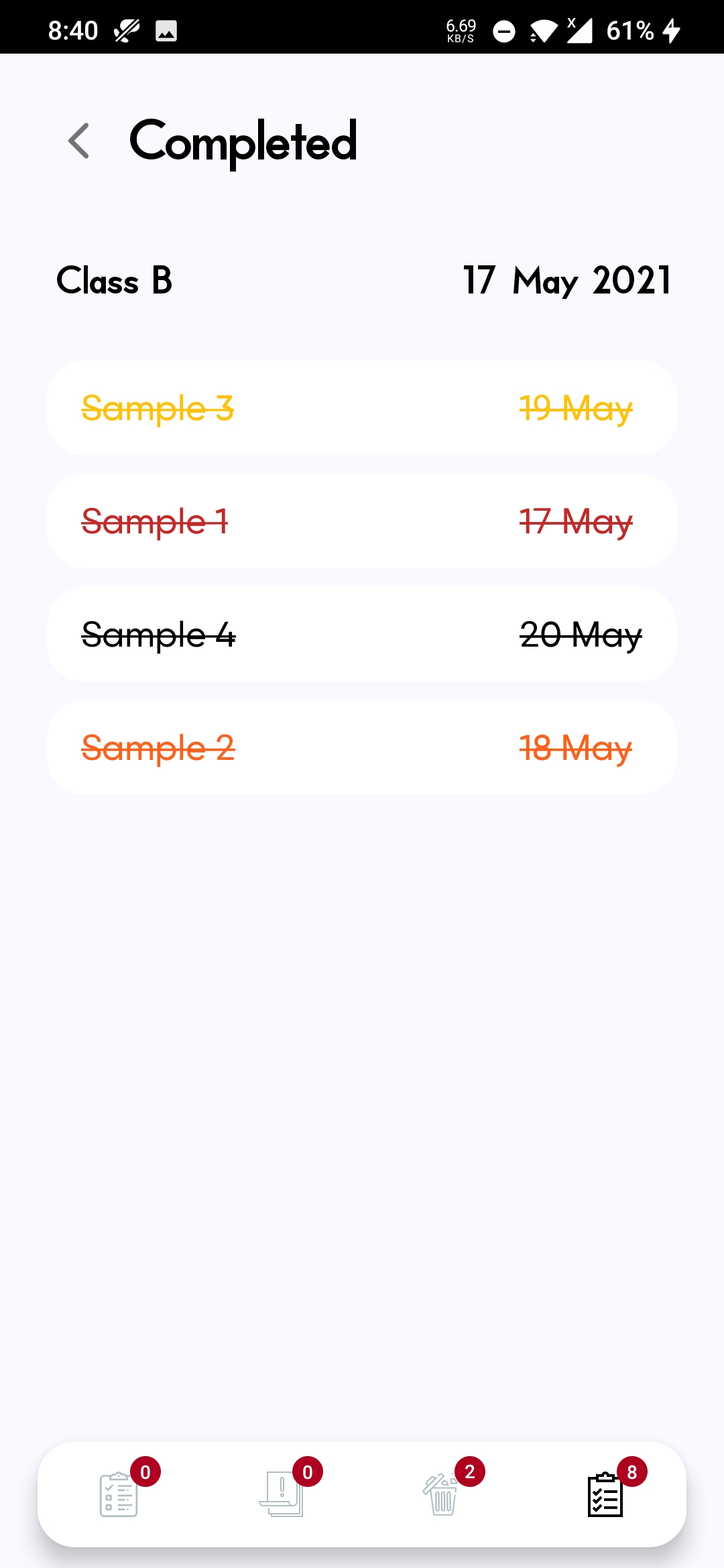Switch to the trash bin tab
This screenshot has height=1568, width=724.
click(x=442, y=1494)
